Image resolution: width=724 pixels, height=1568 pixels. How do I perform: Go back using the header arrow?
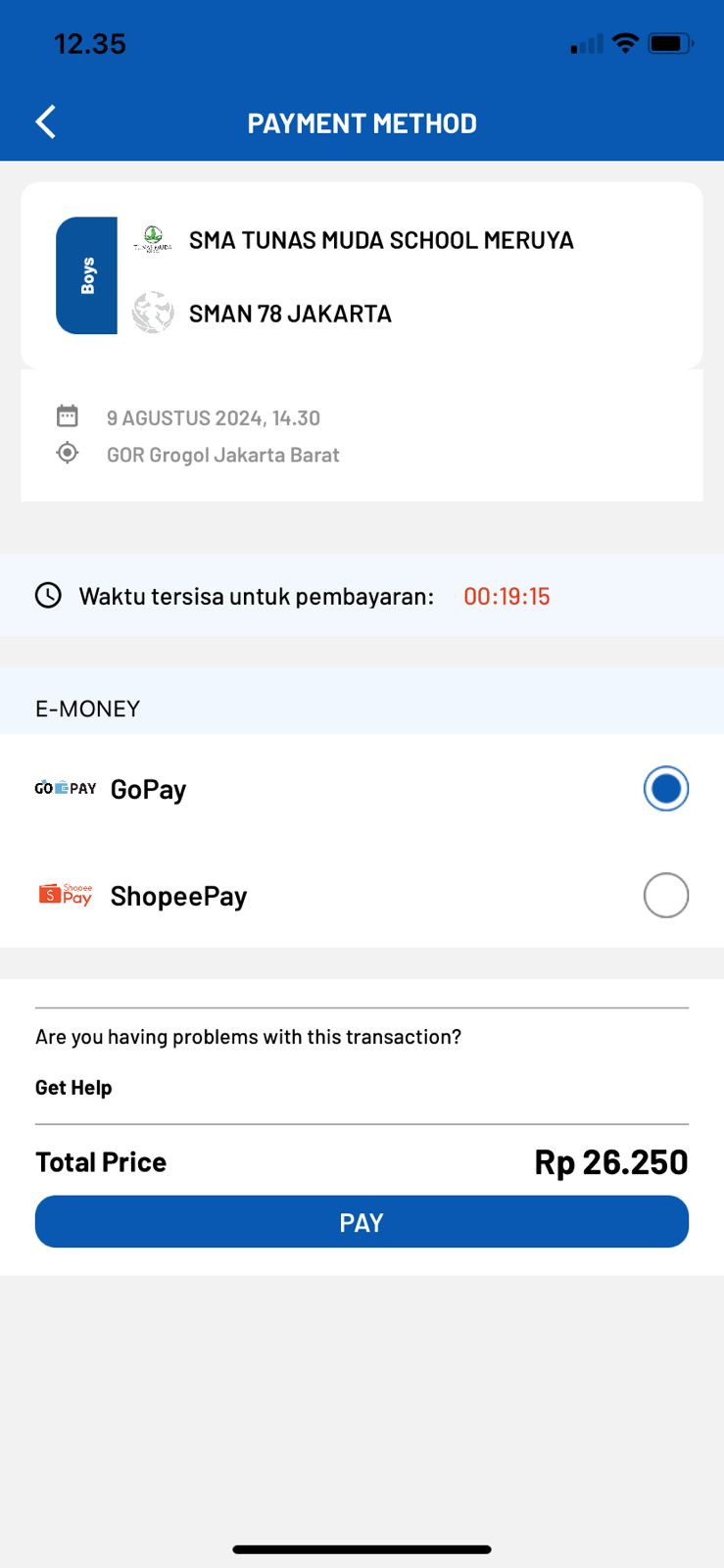coord(46,122)
